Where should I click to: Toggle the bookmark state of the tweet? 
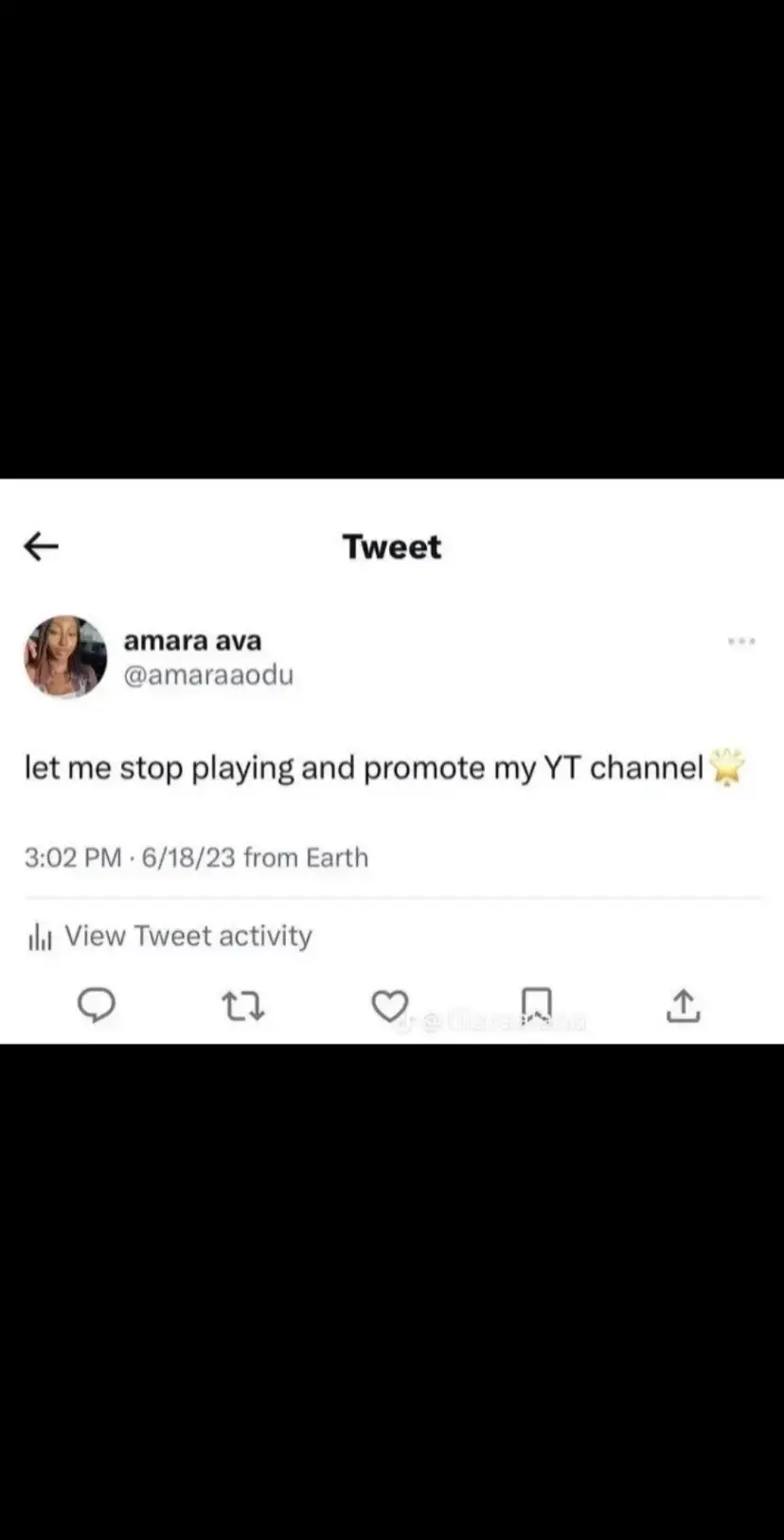[x=537, y=1006]
